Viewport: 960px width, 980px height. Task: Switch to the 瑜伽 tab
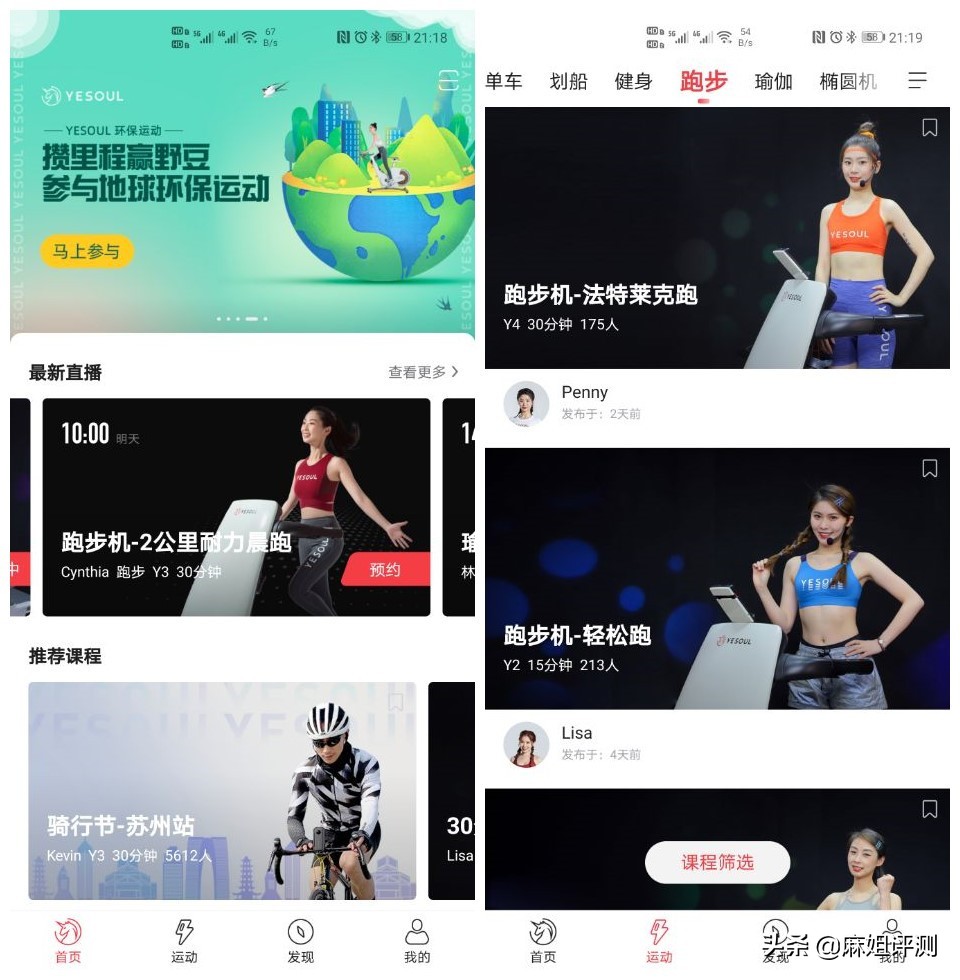pos(773,81)
